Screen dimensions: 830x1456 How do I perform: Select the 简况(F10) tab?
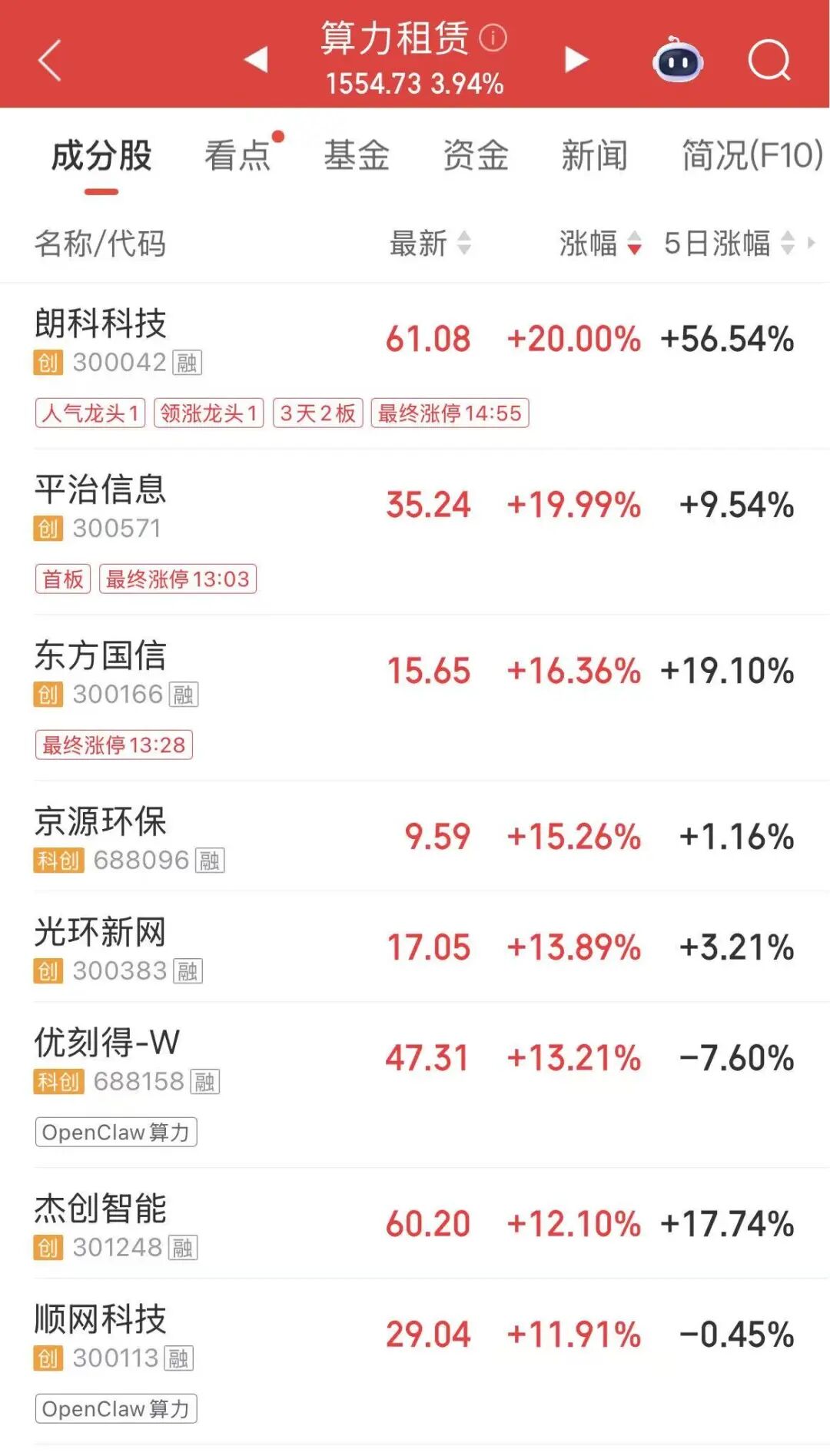(752, 156)
